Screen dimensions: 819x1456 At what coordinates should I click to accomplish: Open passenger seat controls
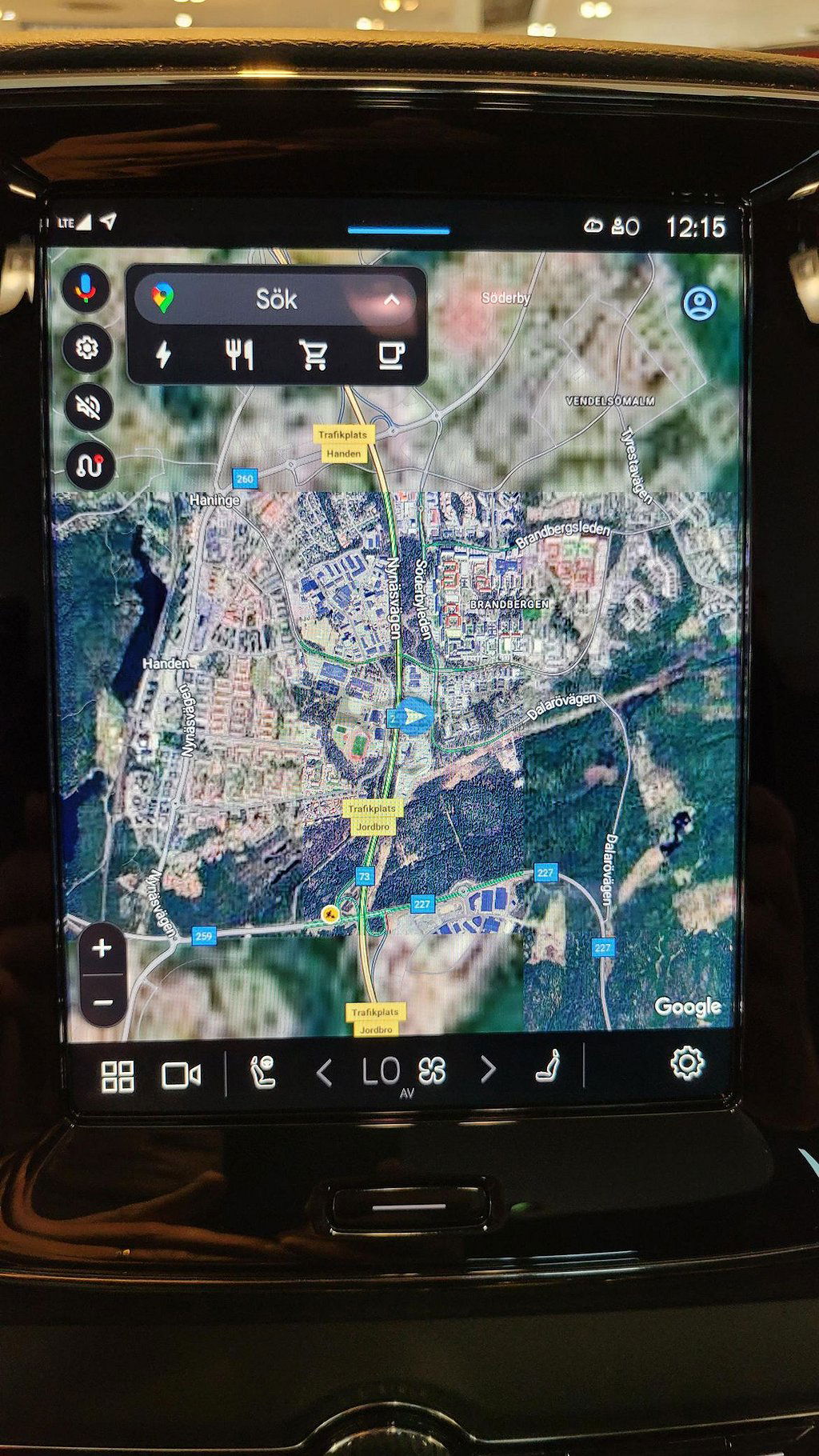pyautogui.click(x=548, y=1066)
